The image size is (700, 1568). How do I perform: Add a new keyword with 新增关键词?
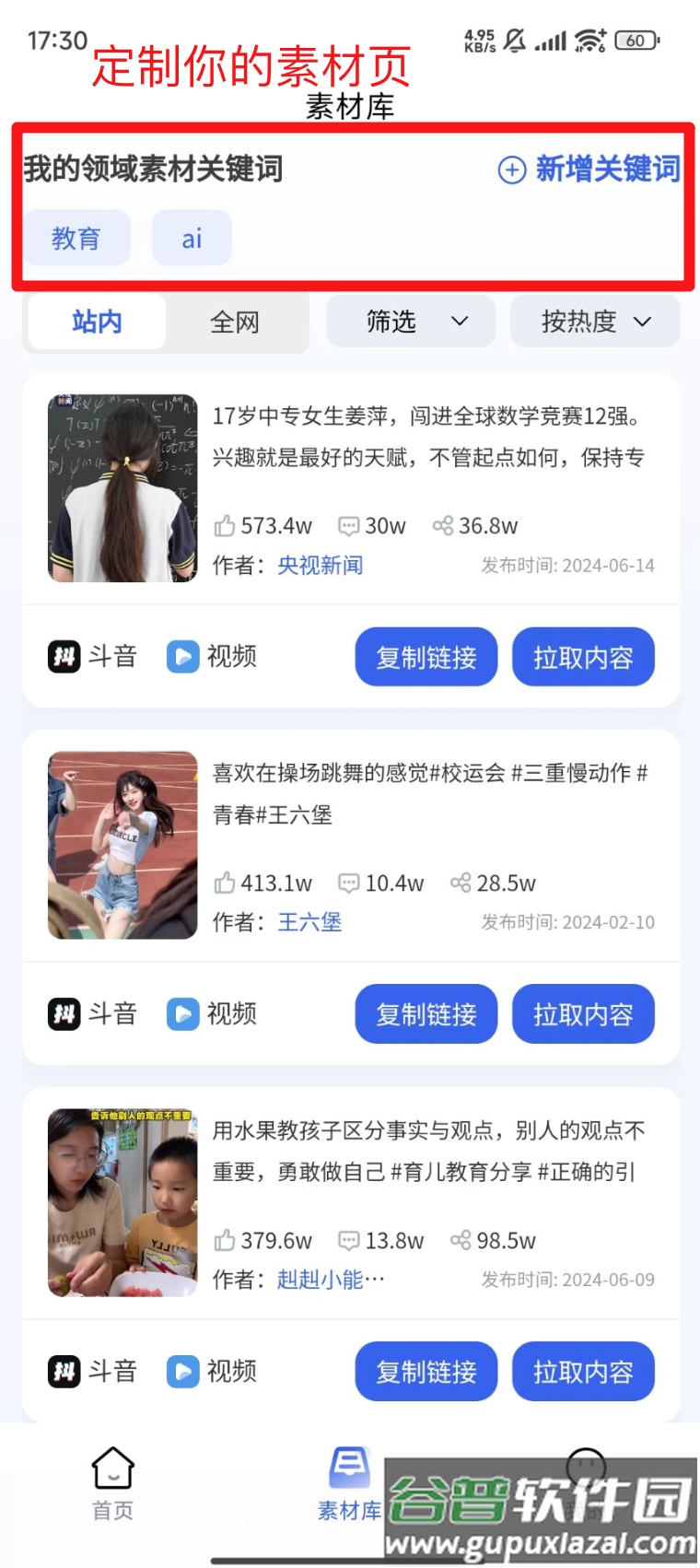pos(589,170)
